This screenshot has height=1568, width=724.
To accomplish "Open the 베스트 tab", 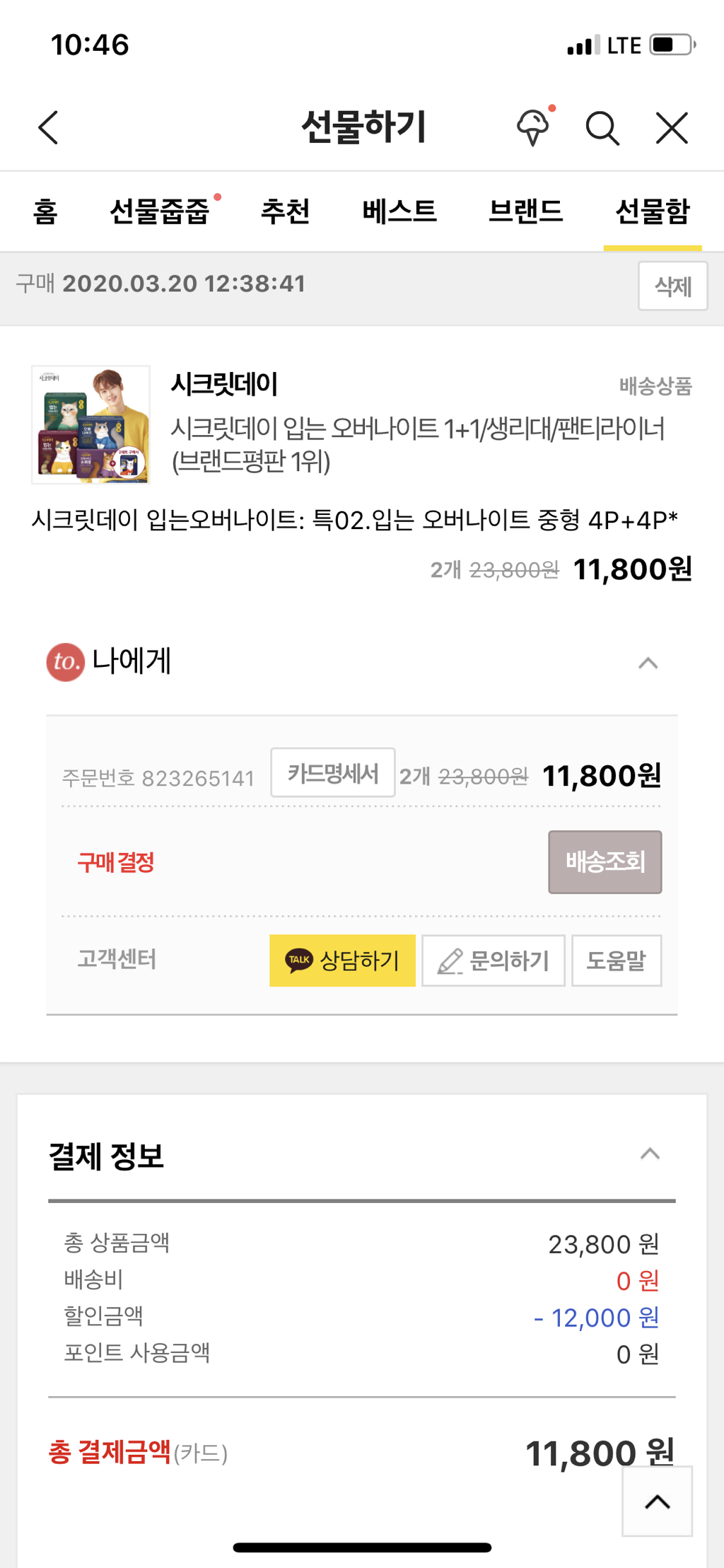I will (x=399, y=211).
